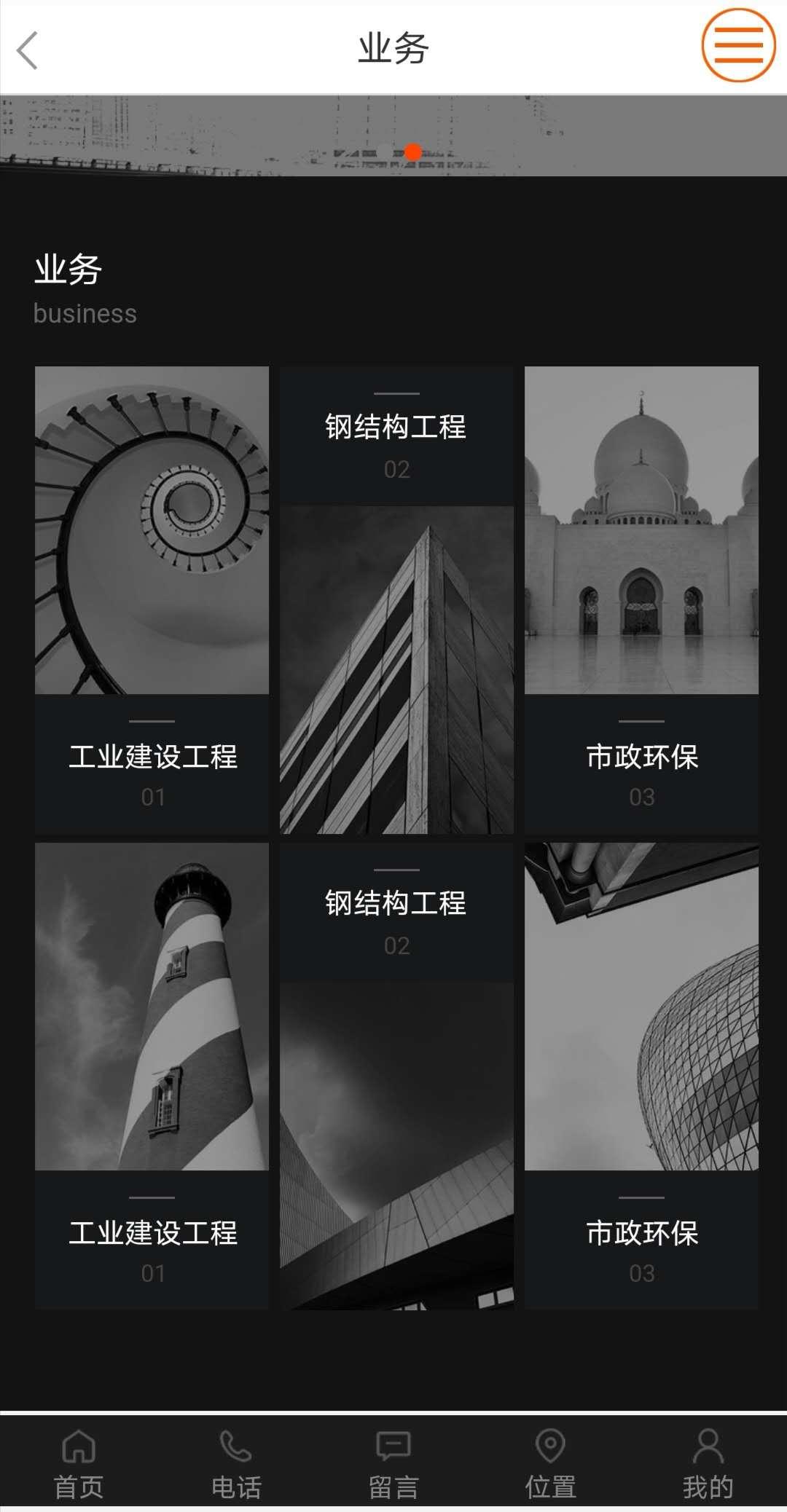Viewport: 787px width, 1512px height.
Task: Open 工业建设工程 card with the lighthouse photo
Action: coord(152,1076)
